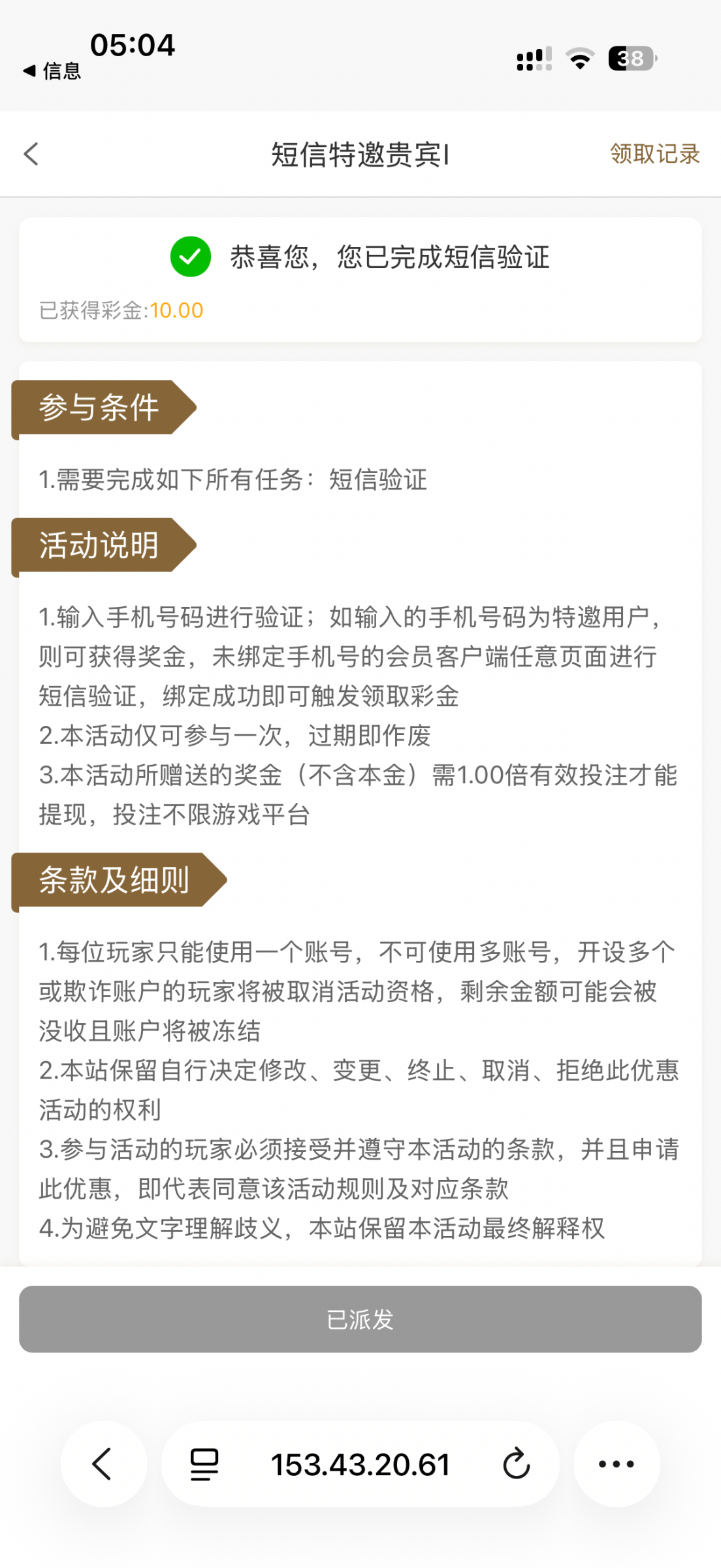Tap the Wi-Fi status icon
This screenshot has height=1568, width=721.
tap(577, 58)
